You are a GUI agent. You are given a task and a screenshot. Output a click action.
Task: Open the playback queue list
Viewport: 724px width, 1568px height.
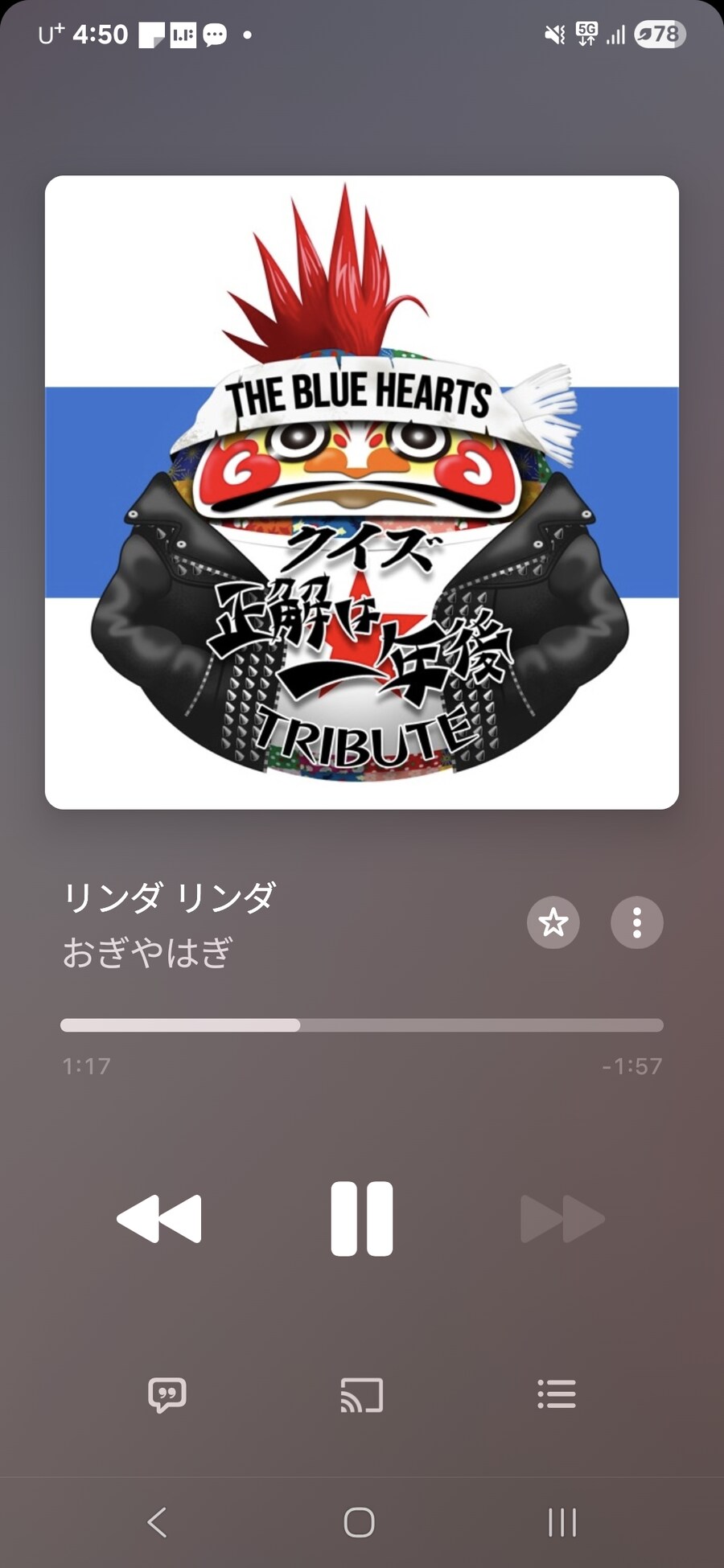coord(557,1393)
